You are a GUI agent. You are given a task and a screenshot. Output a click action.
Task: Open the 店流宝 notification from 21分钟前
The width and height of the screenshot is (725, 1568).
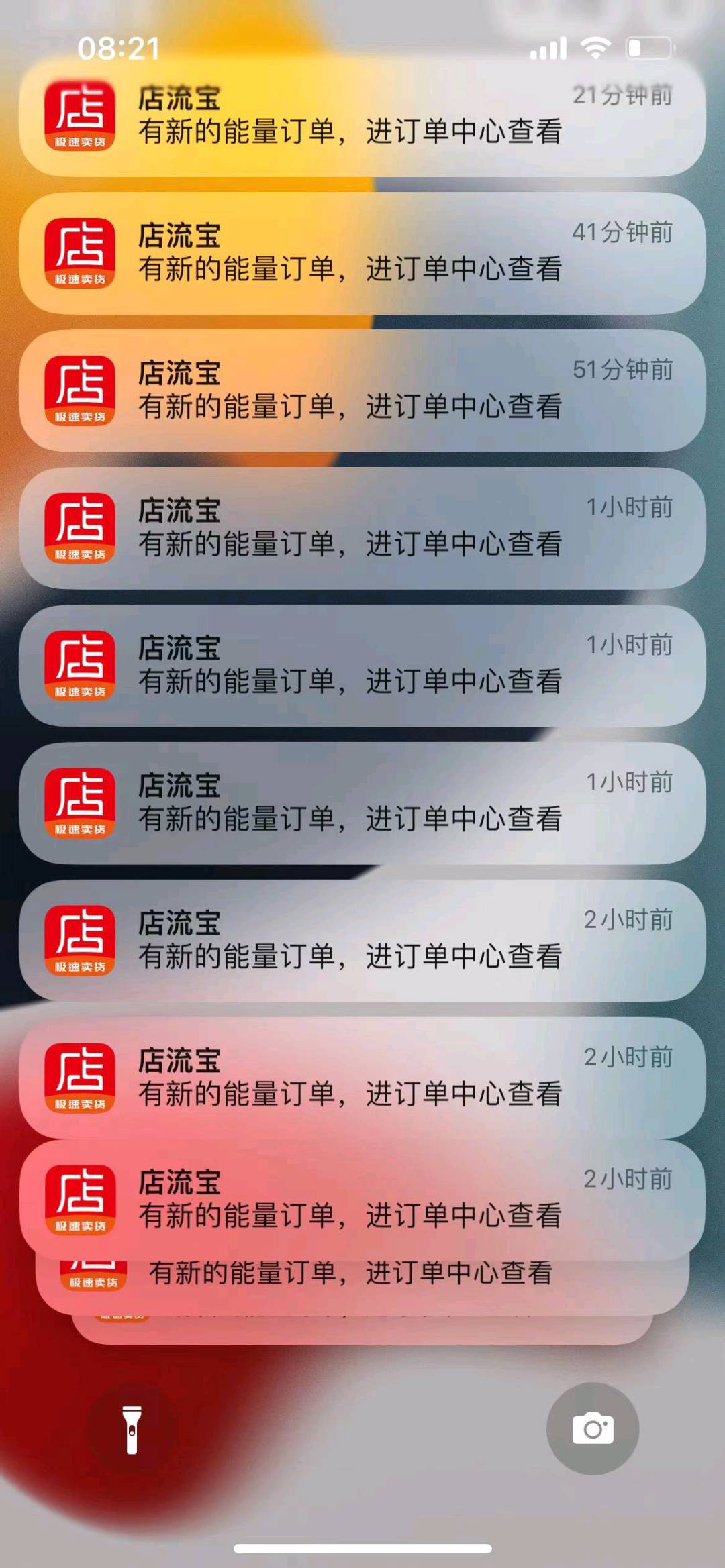(362, 117)
